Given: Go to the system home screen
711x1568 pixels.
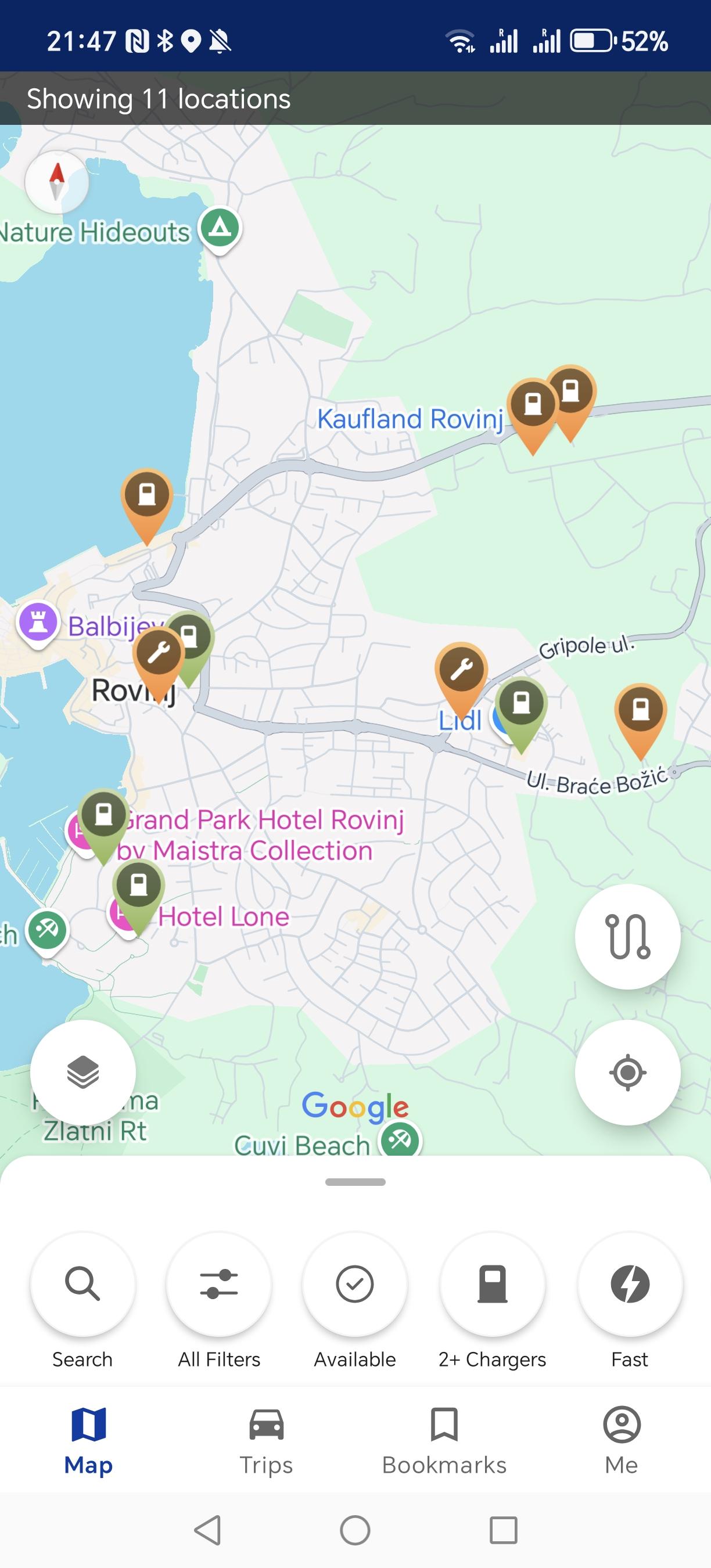Looking at the screenshot, I should [355, 1530].
